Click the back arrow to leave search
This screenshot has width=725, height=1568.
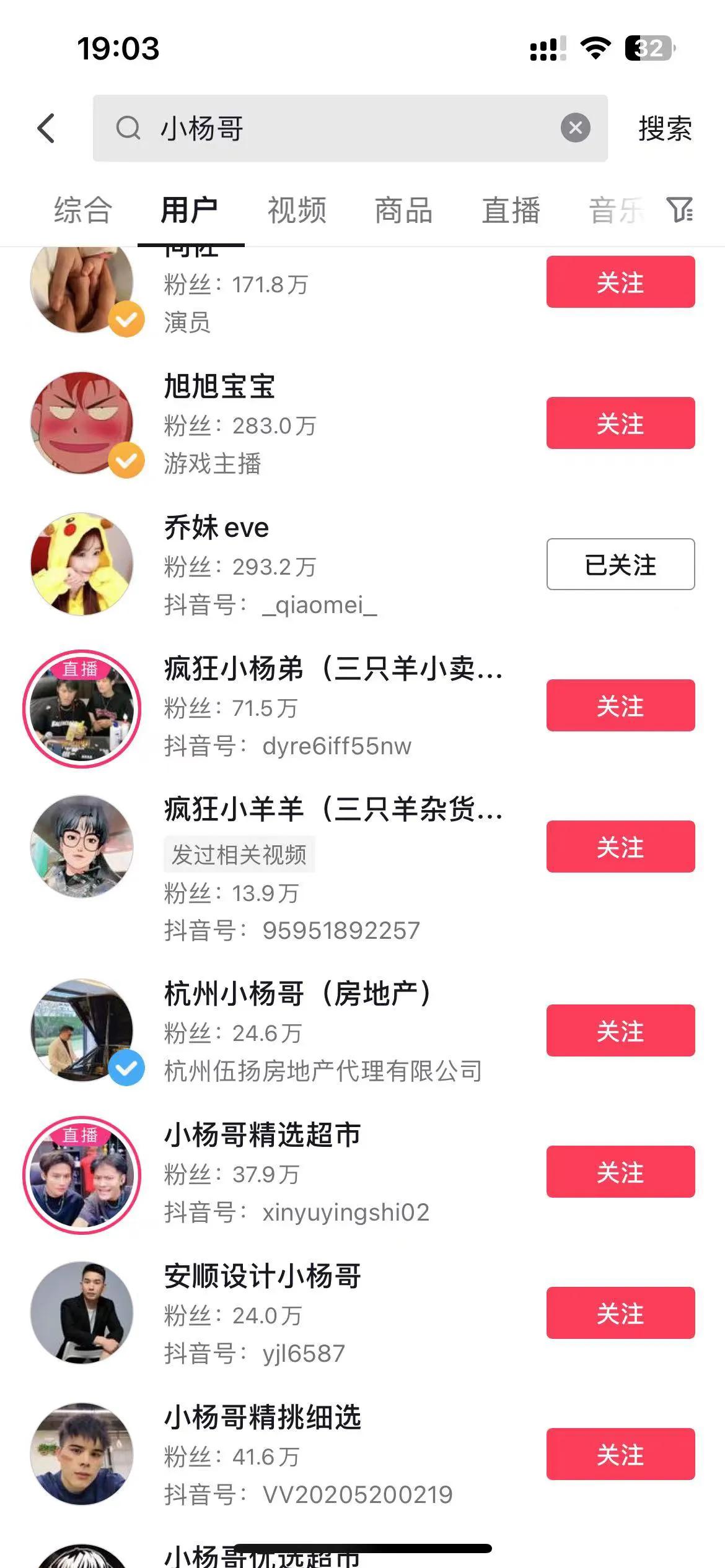pos(46,128)
